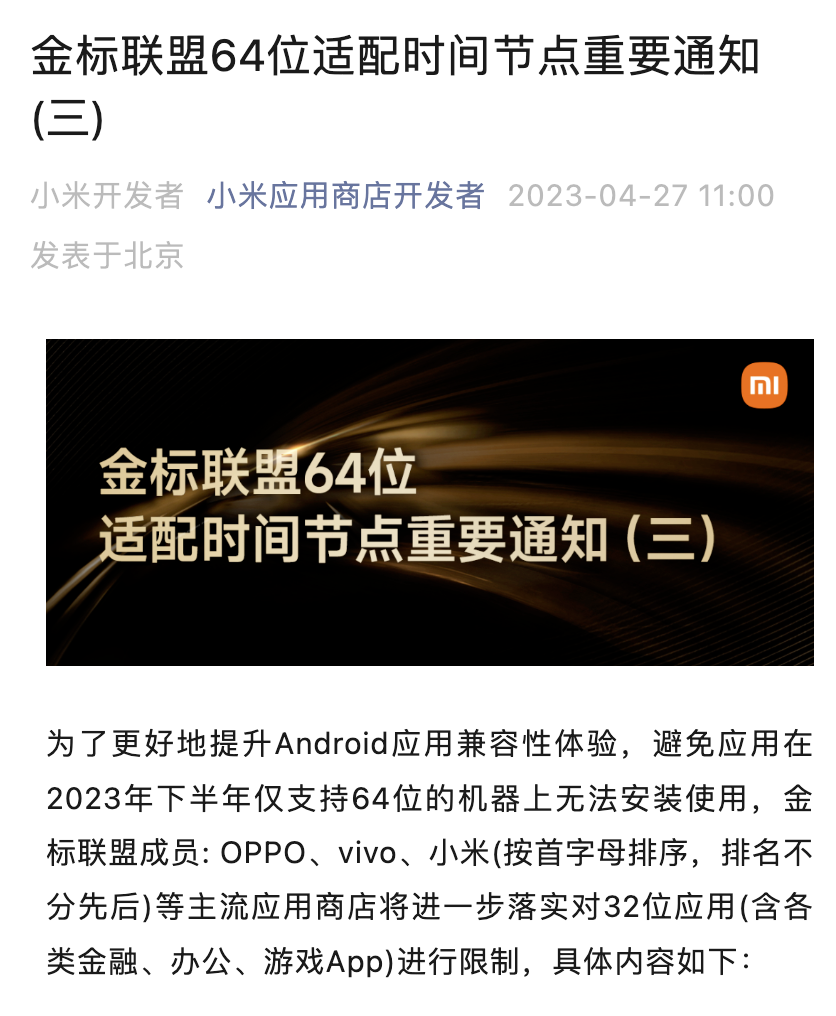Open the article banner image
836x1016 pixels.
[429, 502]
